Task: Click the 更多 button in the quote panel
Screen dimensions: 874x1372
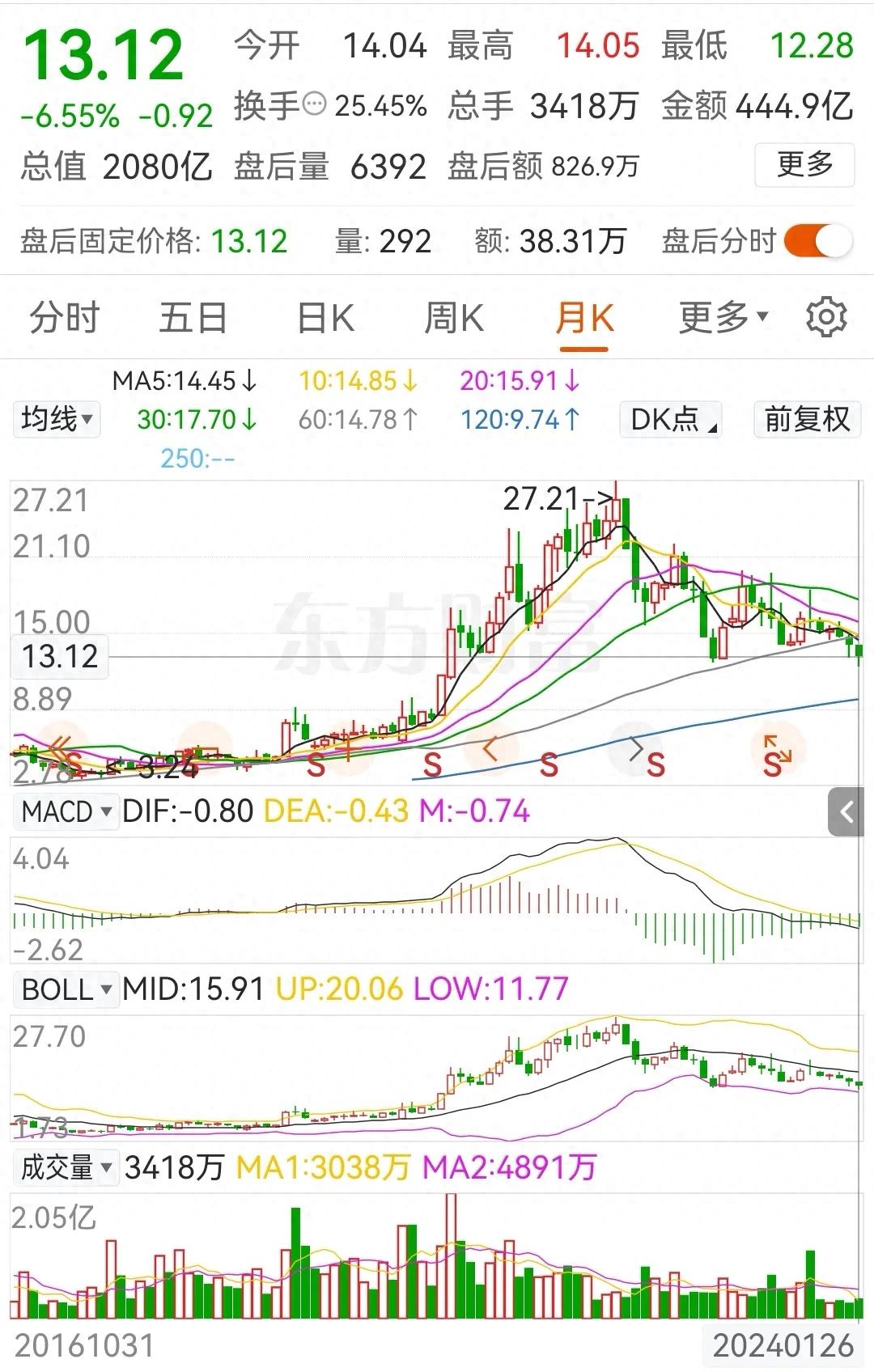Action: point(803,164)
